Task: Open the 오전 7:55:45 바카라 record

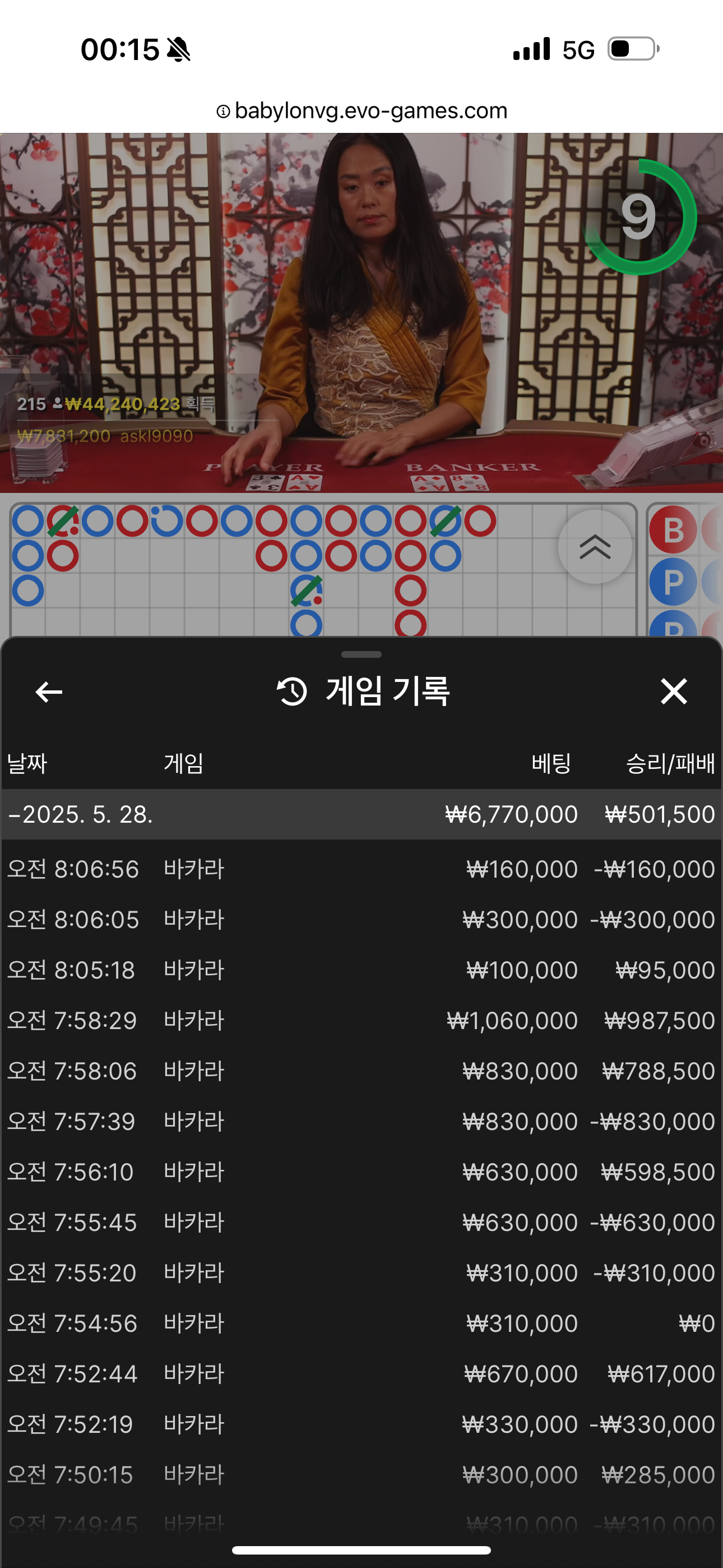Action: point(361,1223)
